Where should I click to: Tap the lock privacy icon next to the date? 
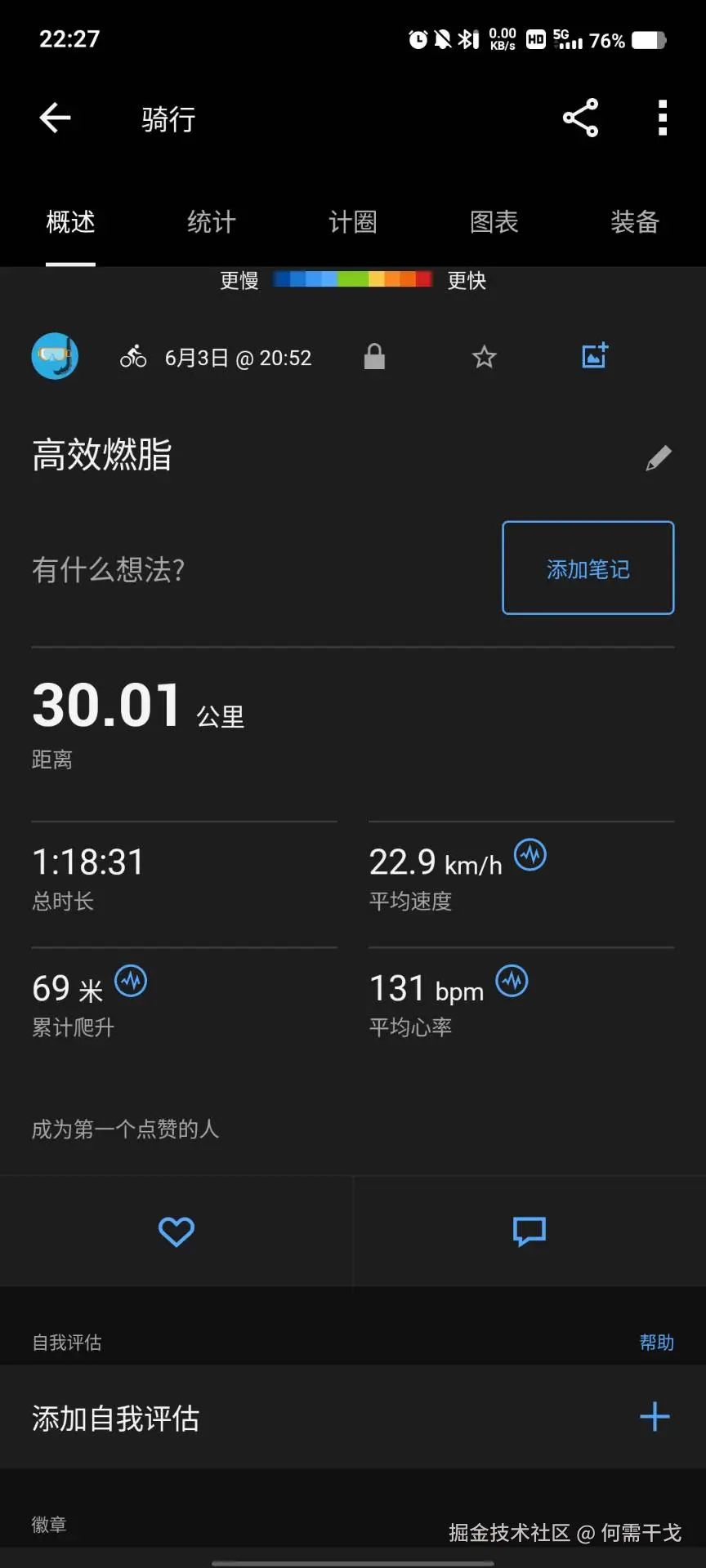pyautogui.click(x=374, y=357)
